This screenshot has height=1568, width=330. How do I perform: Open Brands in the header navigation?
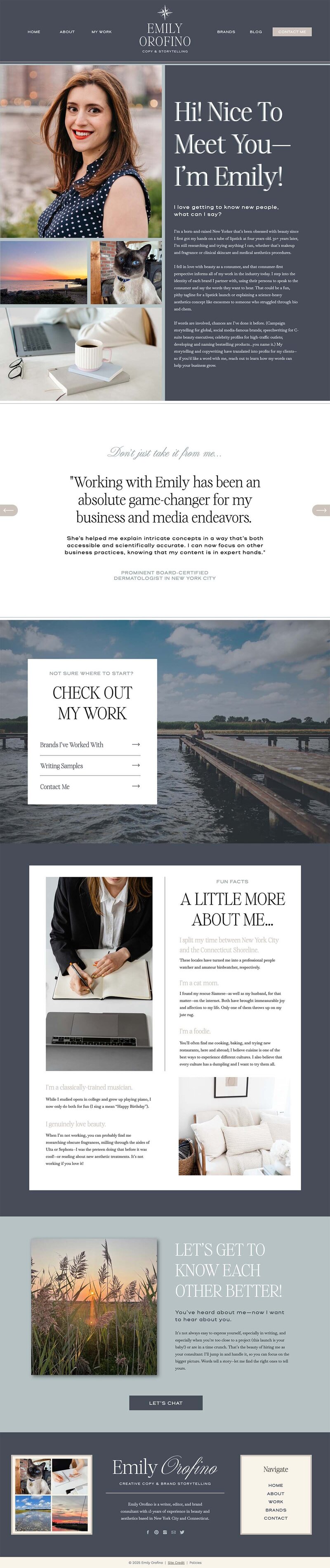(226, 32)
